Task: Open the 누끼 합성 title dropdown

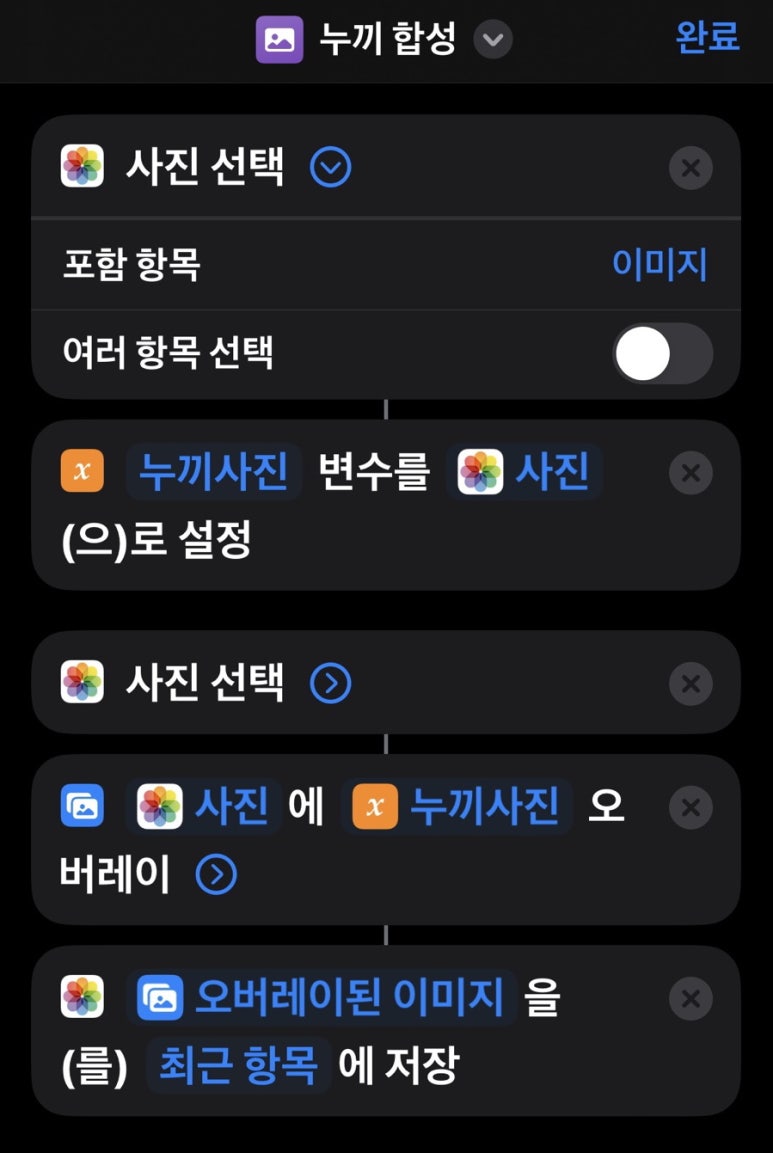Action: (492, 40)
